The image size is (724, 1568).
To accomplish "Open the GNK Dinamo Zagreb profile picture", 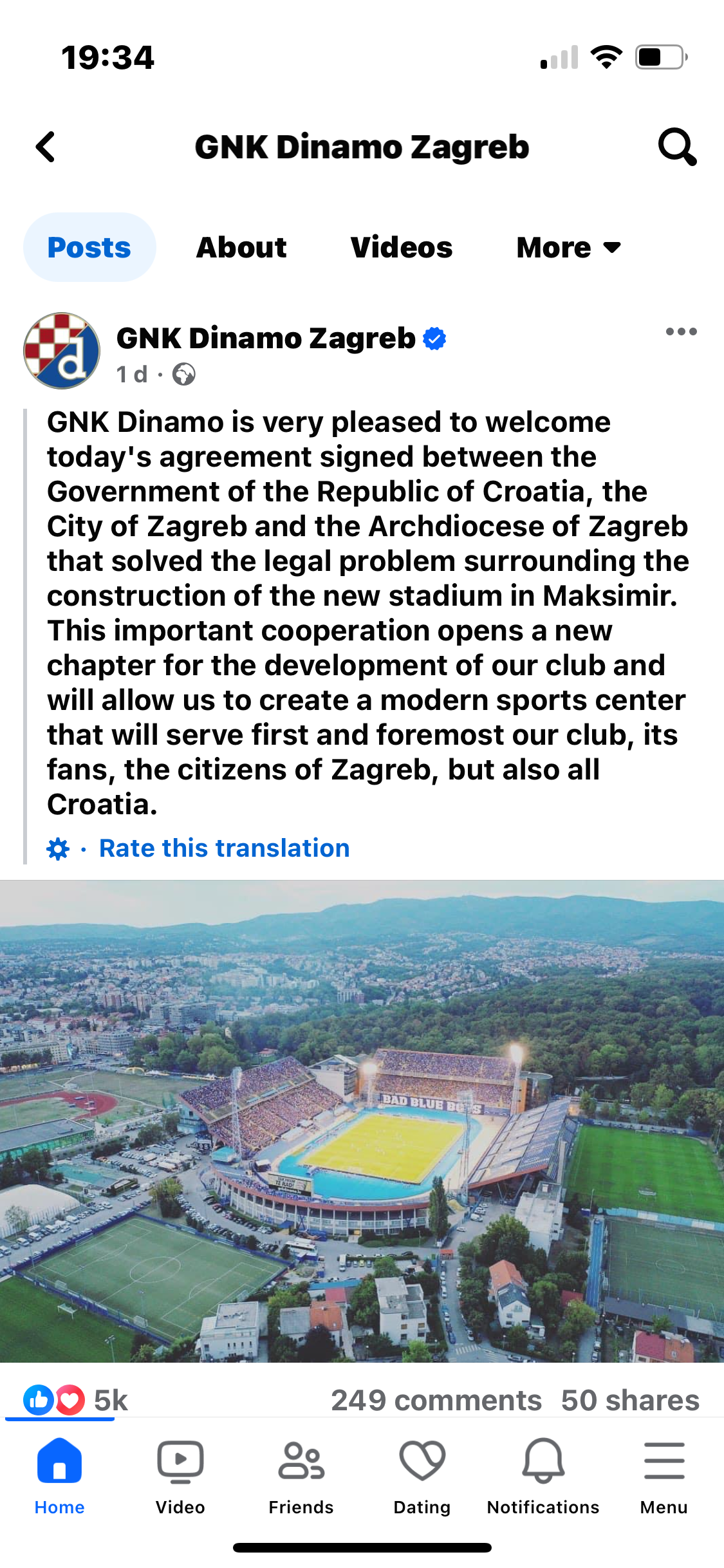I will point(62,351).
